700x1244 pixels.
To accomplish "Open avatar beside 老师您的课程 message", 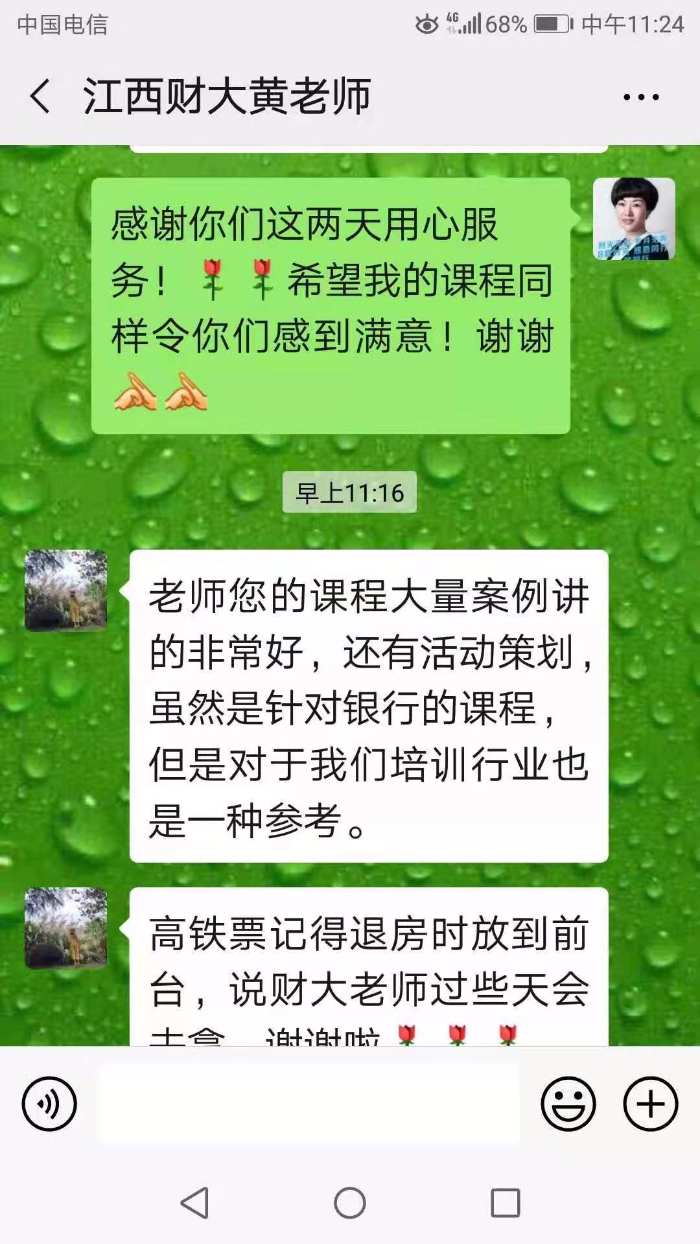I will [x=66, y=590].
